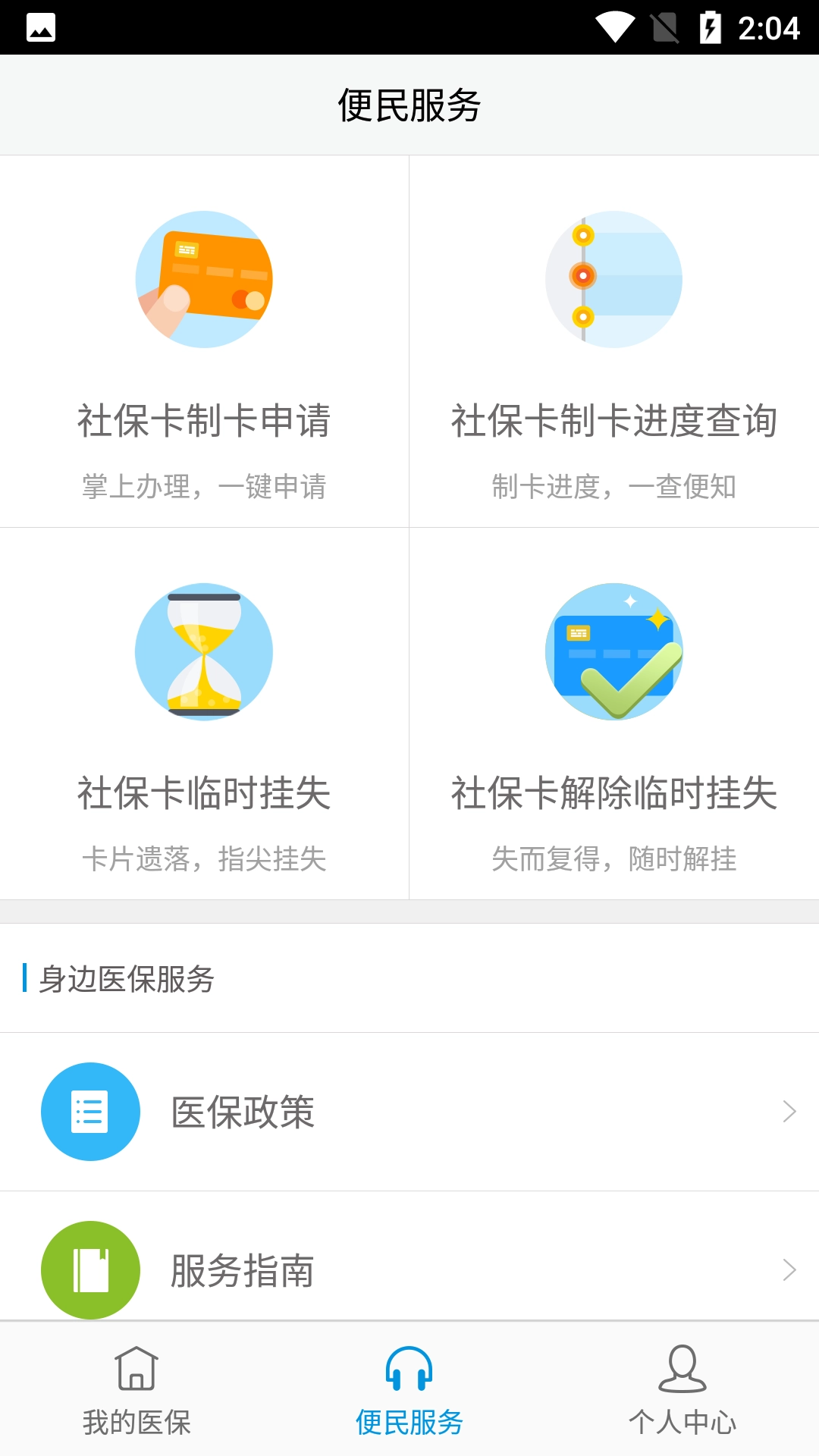The image size is (819, 1456).
Task: Open 社保卡制卡进度查询 service card
Action: tap(613, 341)
